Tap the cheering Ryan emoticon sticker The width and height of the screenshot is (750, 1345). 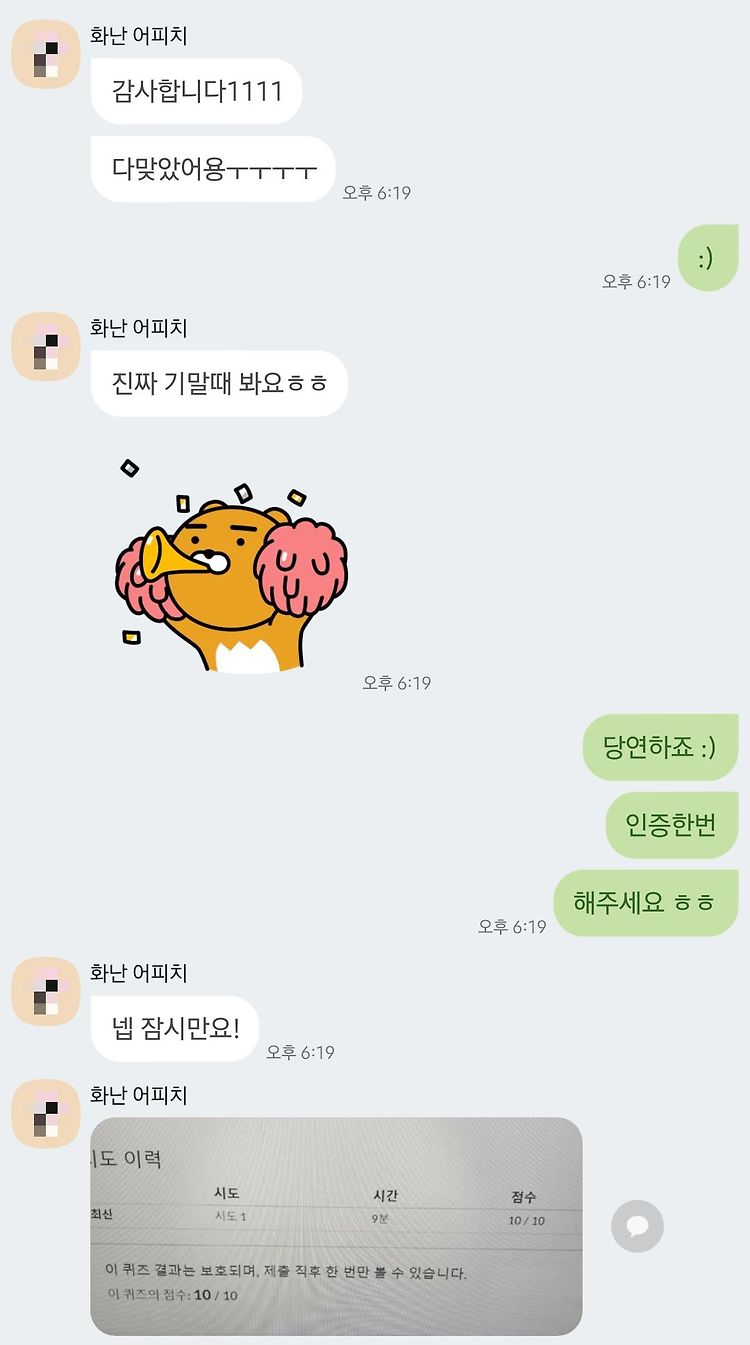pyautogui.click(x=231, y=567)
